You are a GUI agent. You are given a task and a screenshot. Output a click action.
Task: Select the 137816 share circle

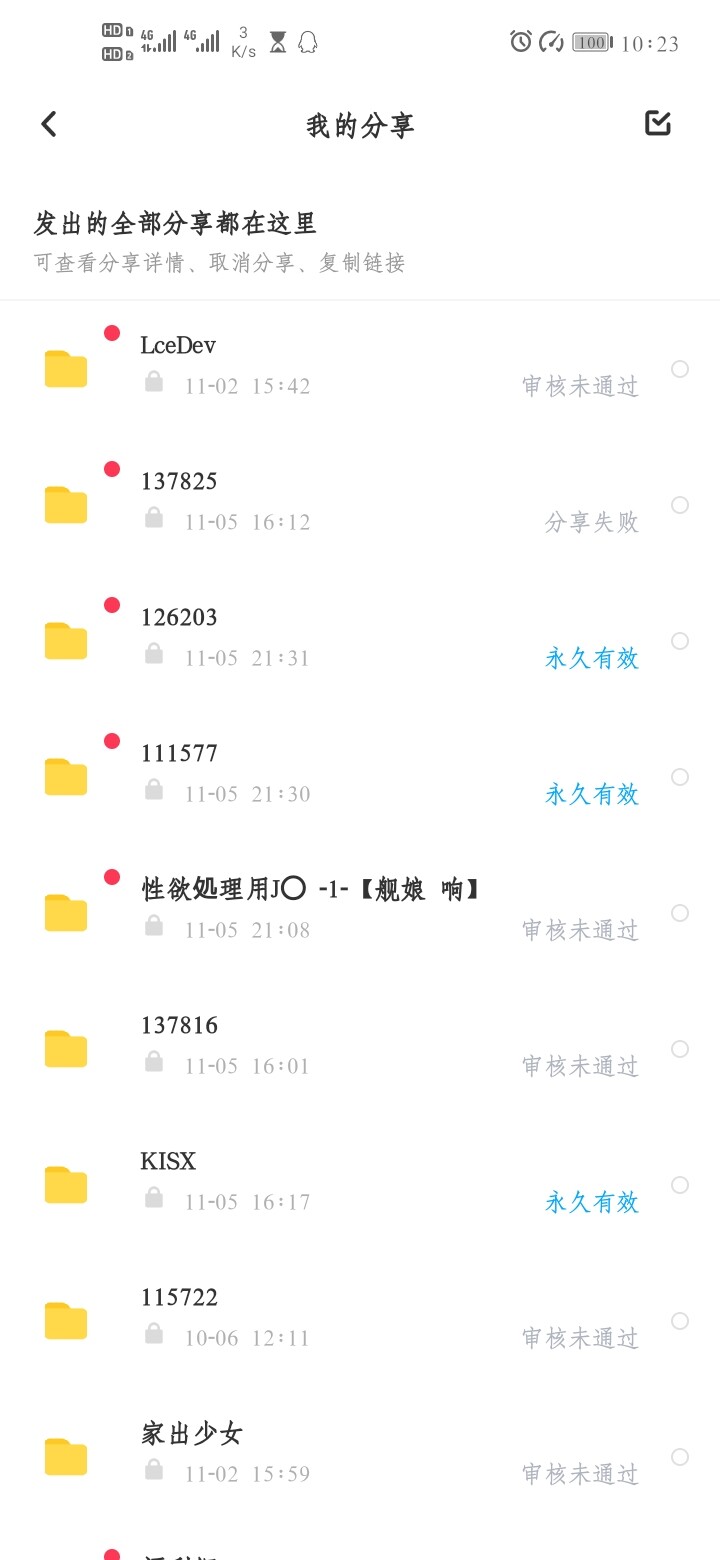[x=680, y=1049]
